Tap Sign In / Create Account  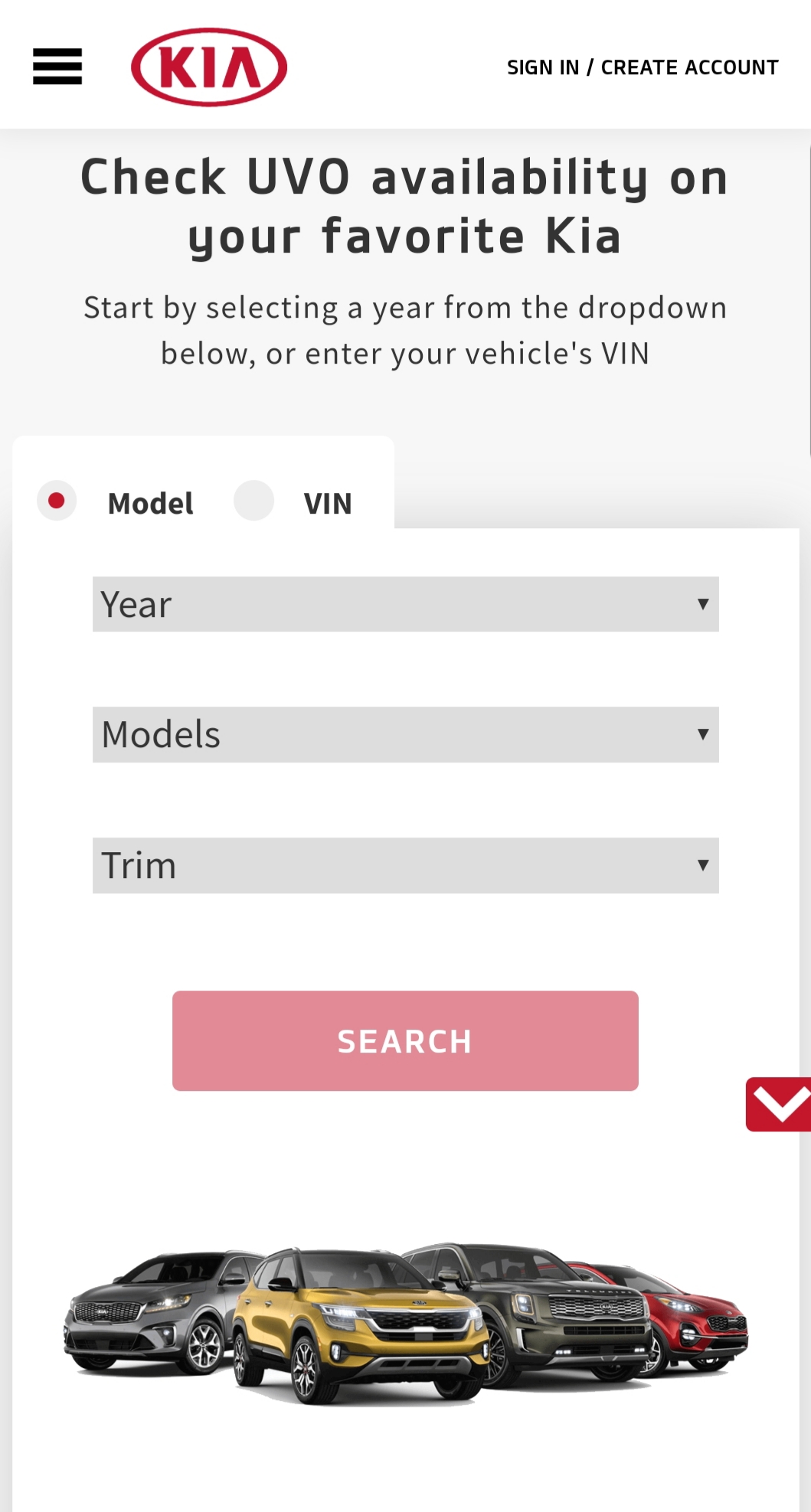pyautogui.click(x=643, y=67)
